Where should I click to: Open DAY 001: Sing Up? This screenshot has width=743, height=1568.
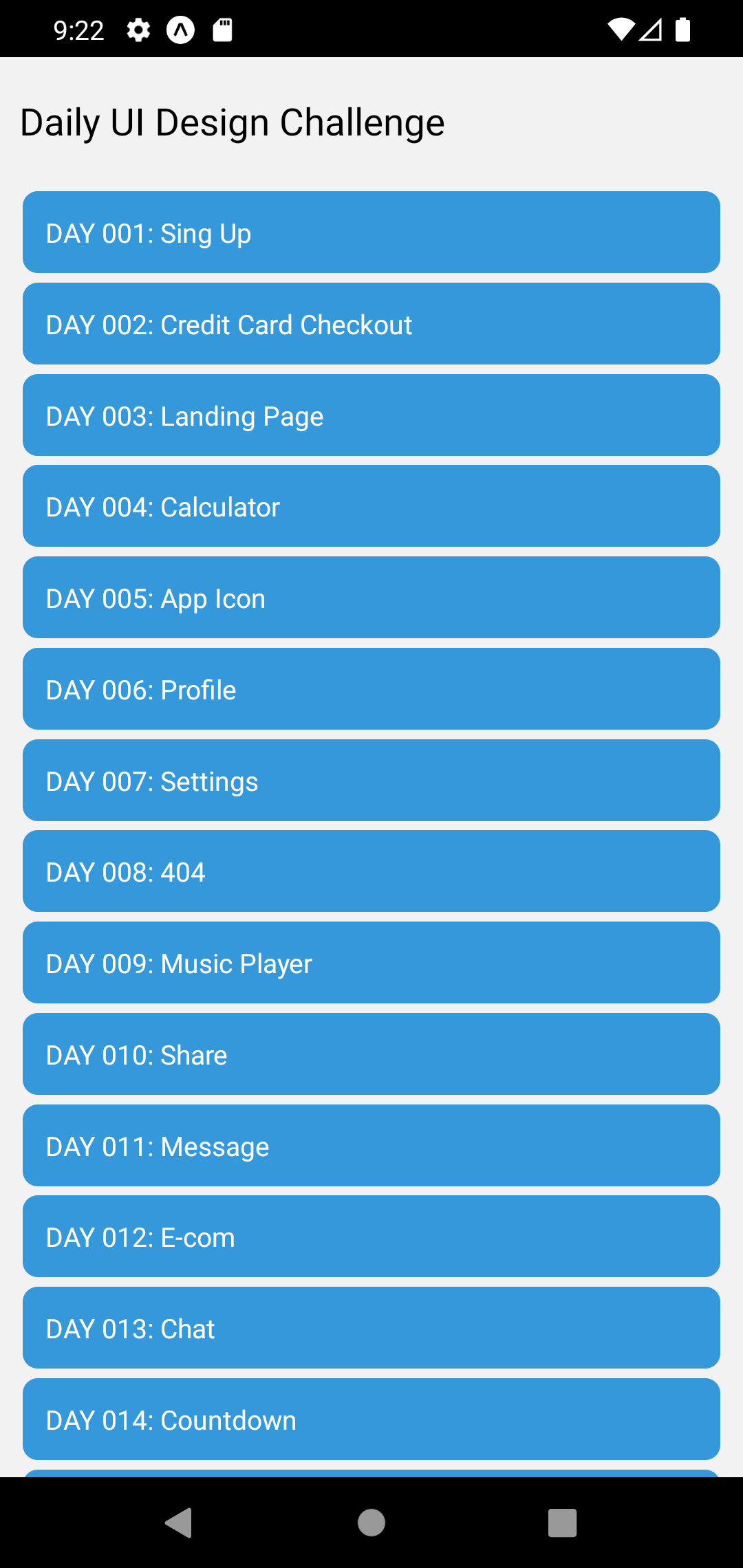click(x=371, y=232)
